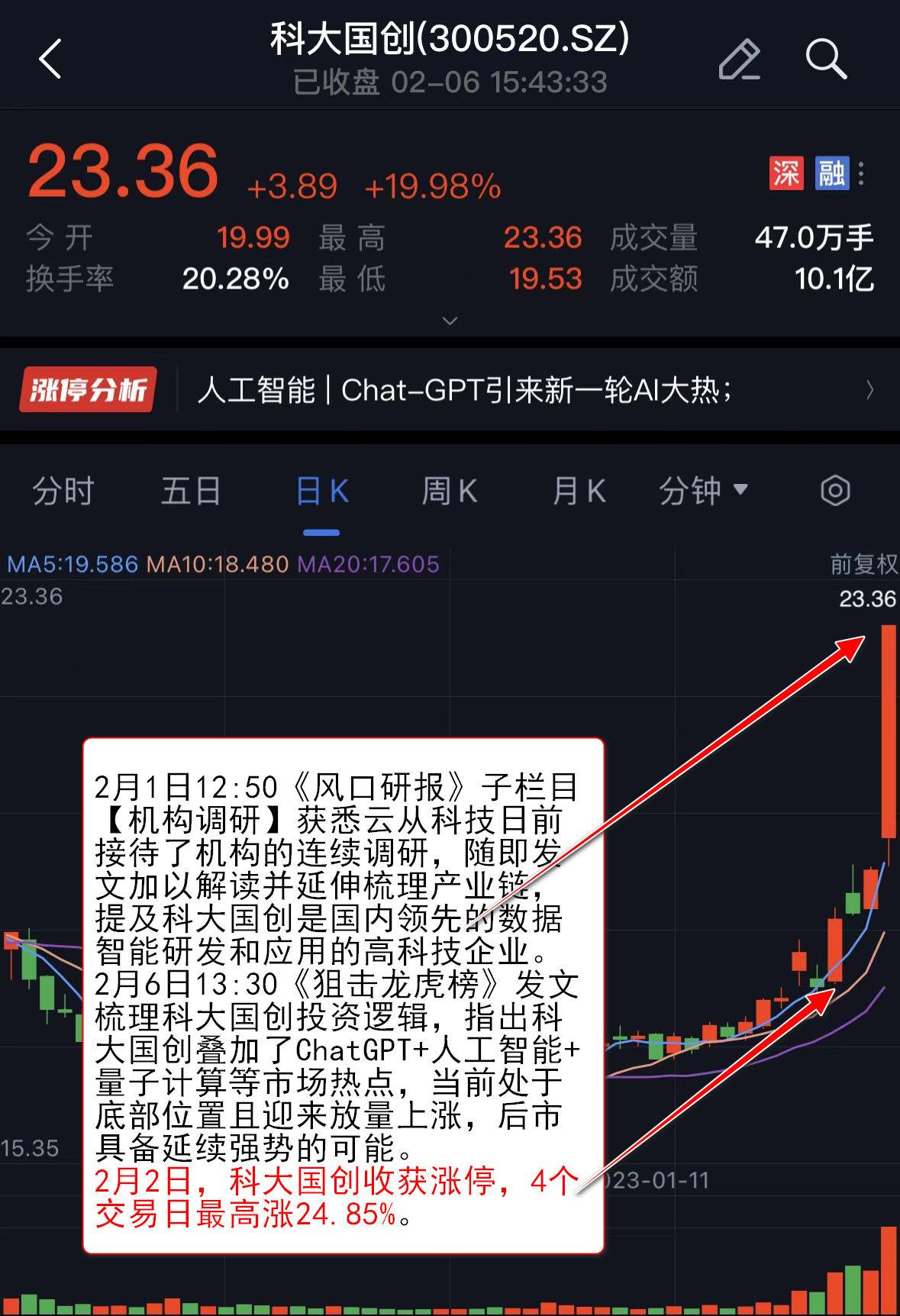The height and width of the screenshot is (1316, 900).
Task: View the 周K weekly chart
Action: pos(450,491)
